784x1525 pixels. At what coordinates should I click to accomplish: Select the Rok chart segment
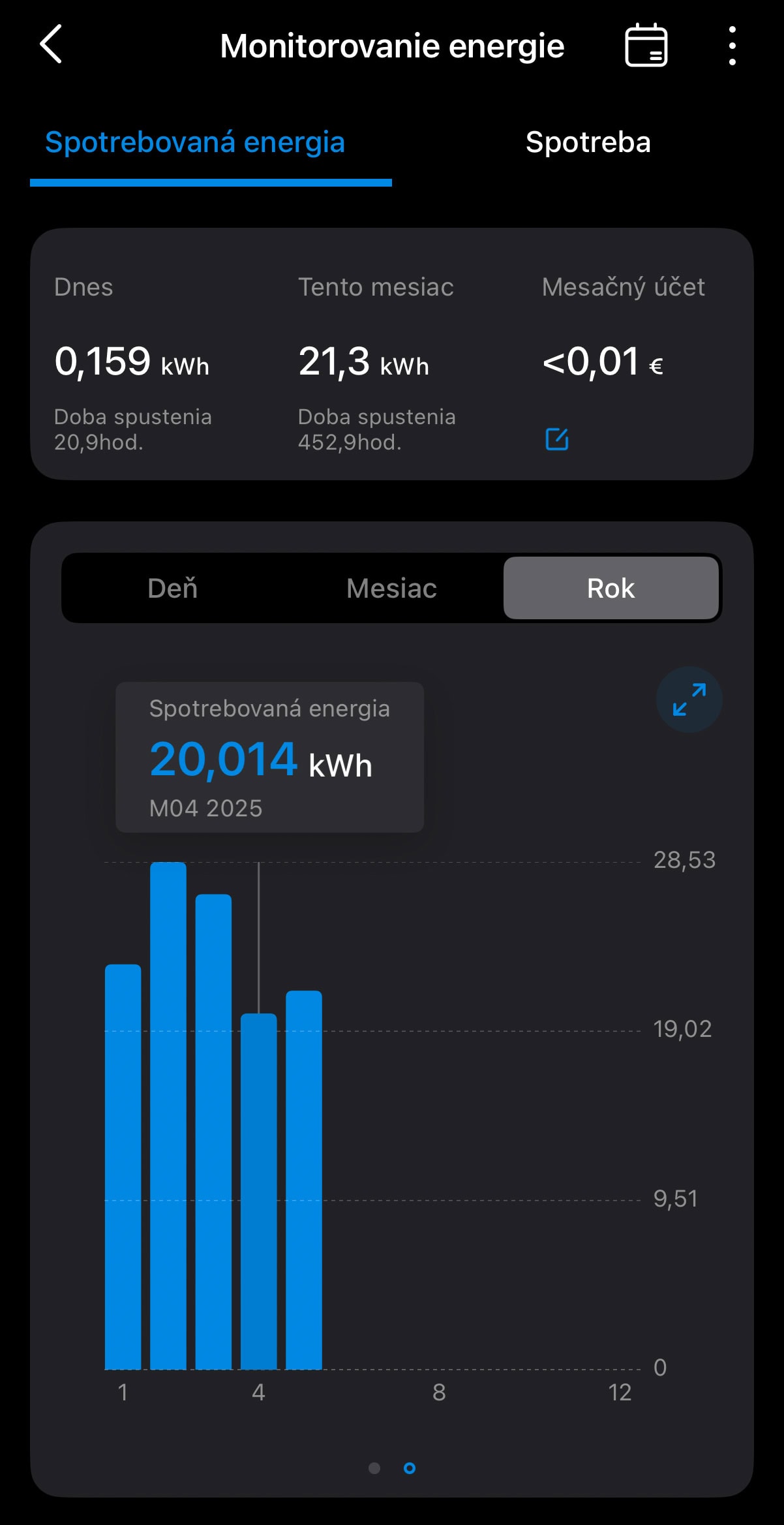(x=611, y=588)
